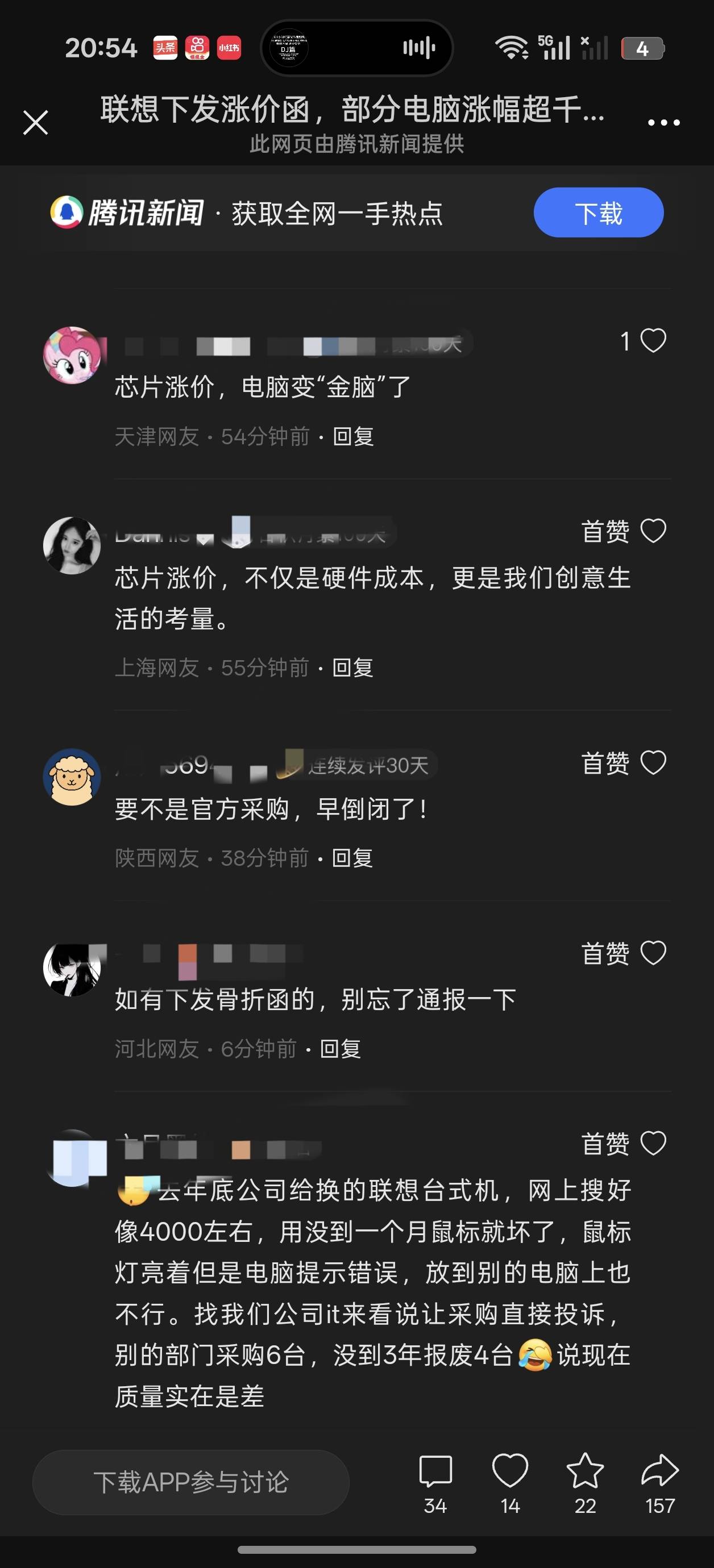Tap the blue 下载 download button
Viewport: 714px width, 1568px height.
(598, 213)
